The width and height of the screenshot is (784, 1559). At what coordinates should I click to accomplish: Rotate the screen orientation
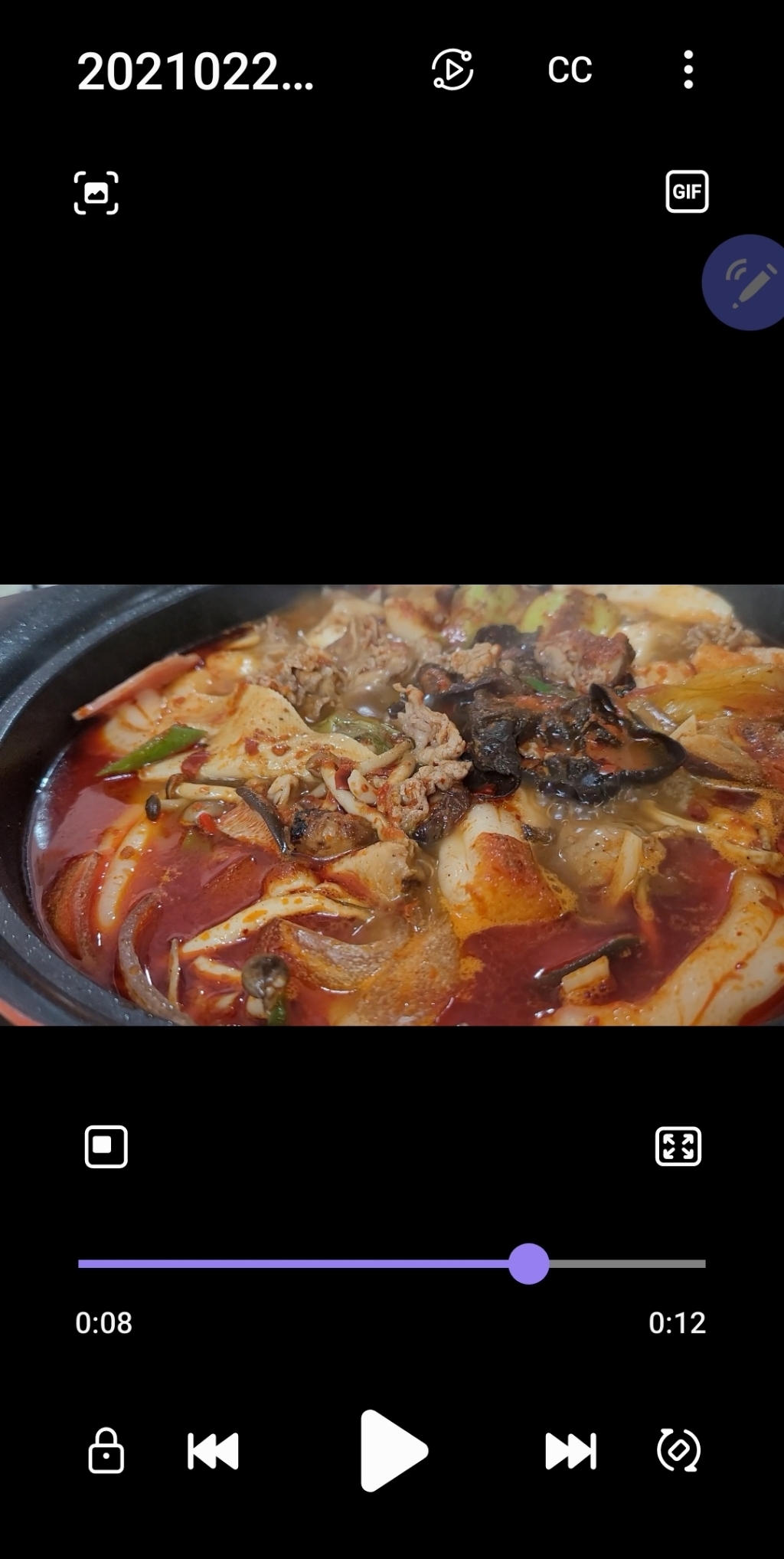(678, 1449)
